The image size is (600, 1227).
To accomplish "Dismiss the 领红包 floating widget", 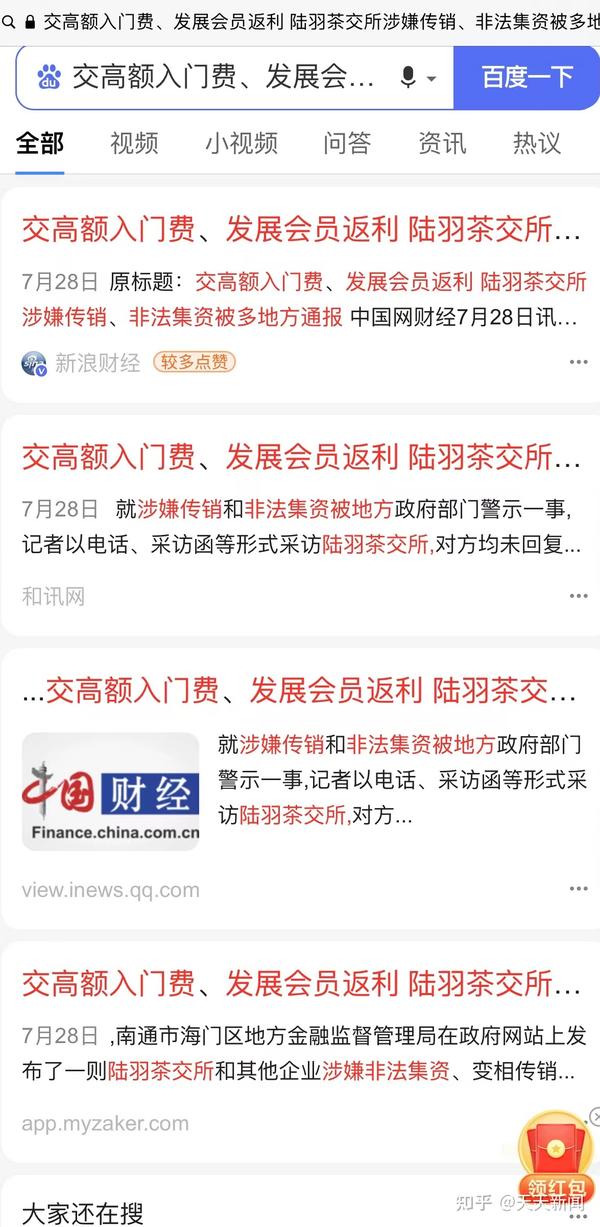I will pyautogui.click(x=594, y=1116).
